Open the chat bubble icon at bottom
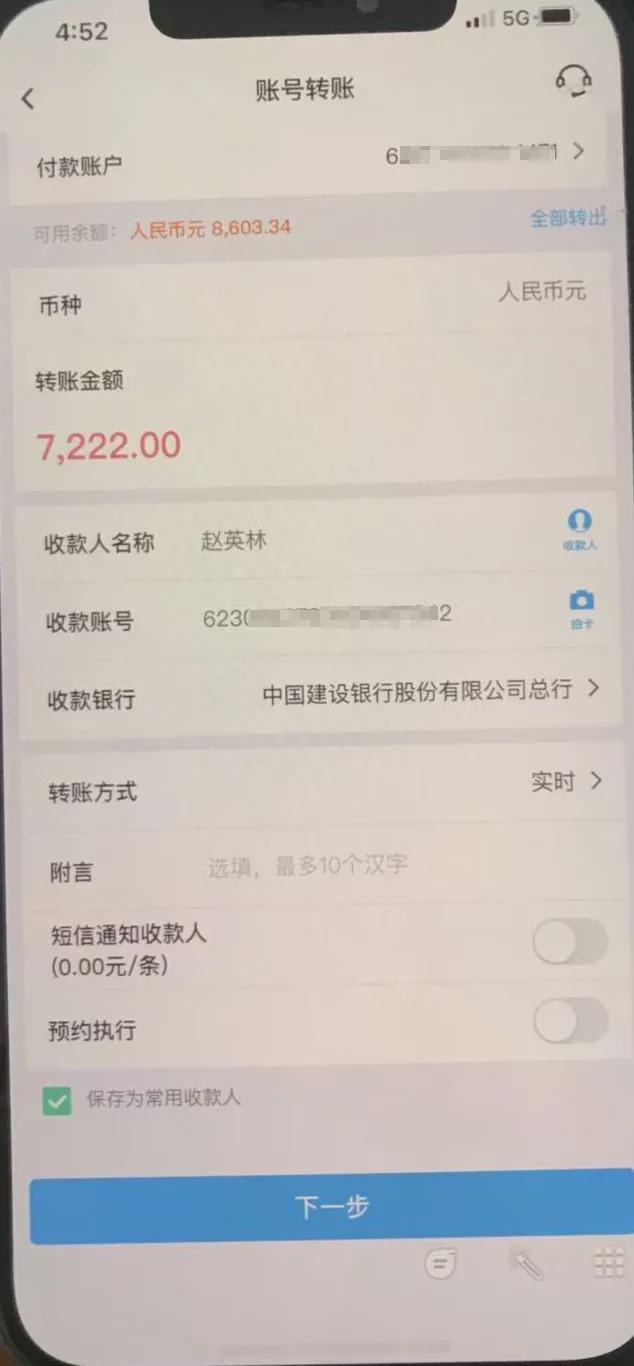 (441, 1265)
